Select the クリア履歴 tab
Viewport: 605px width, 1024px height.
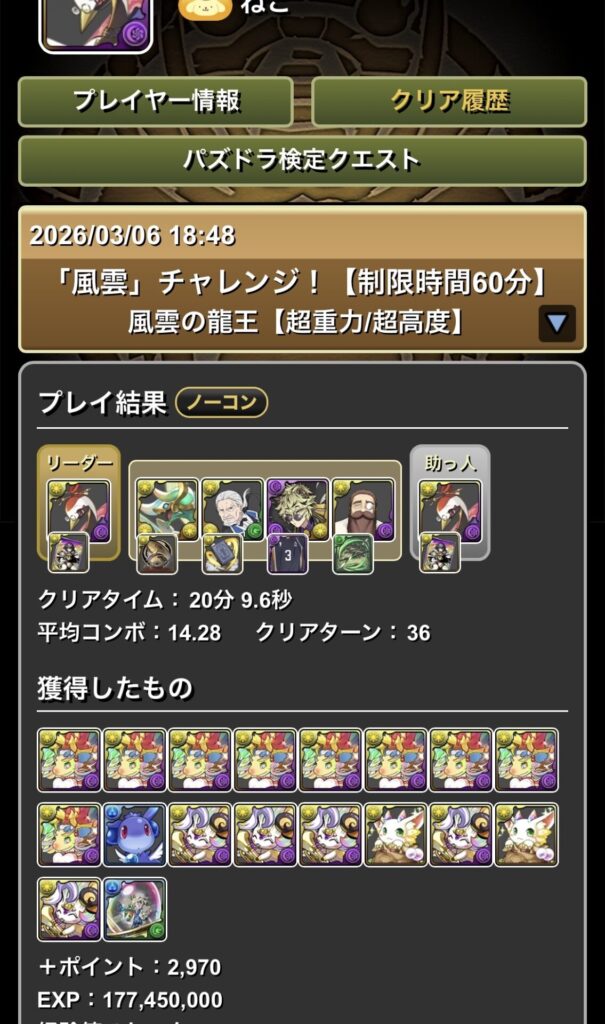pyautogui.click(x=449, y=101)
